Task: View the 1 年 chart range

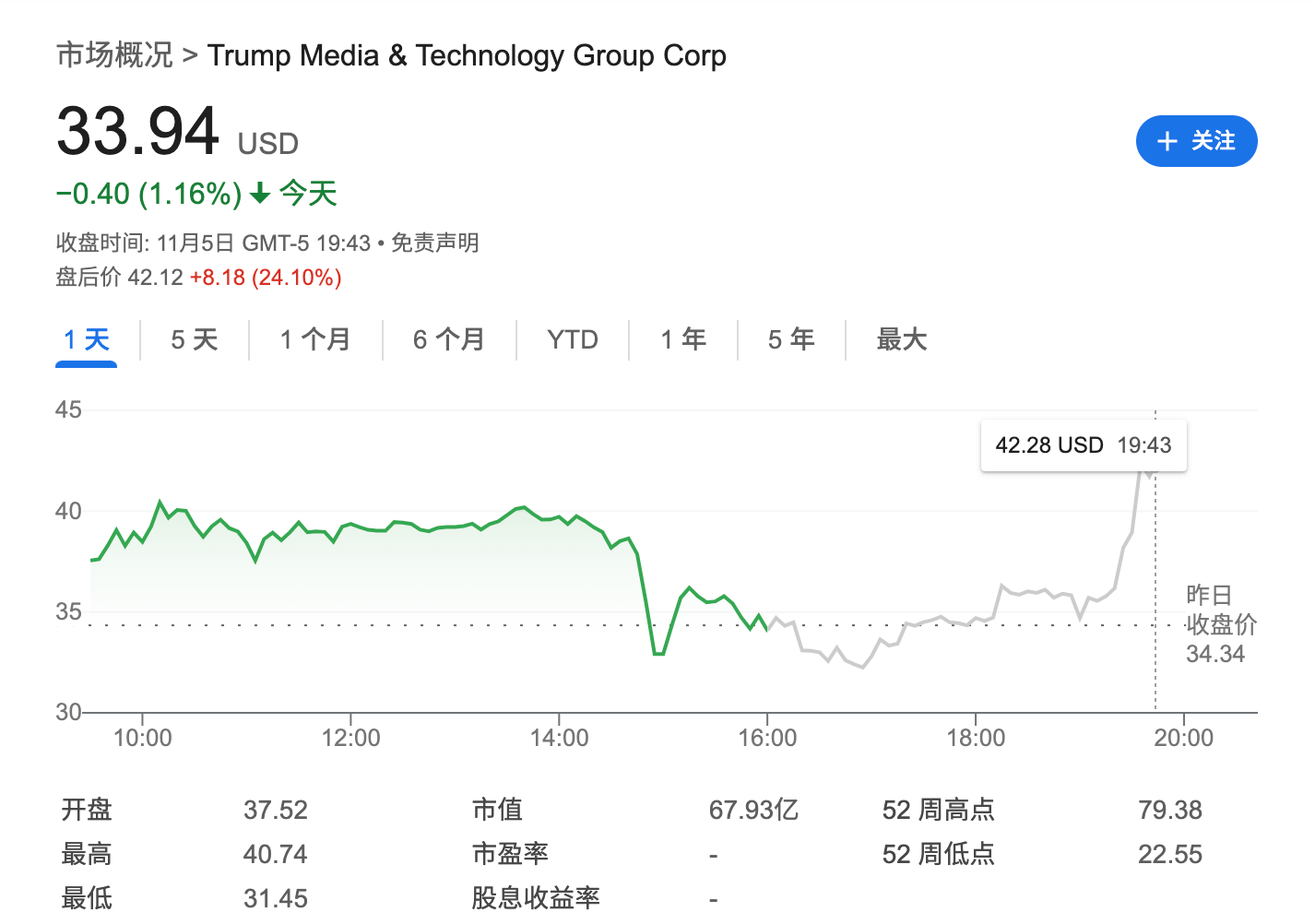Action: coord(683,339)
